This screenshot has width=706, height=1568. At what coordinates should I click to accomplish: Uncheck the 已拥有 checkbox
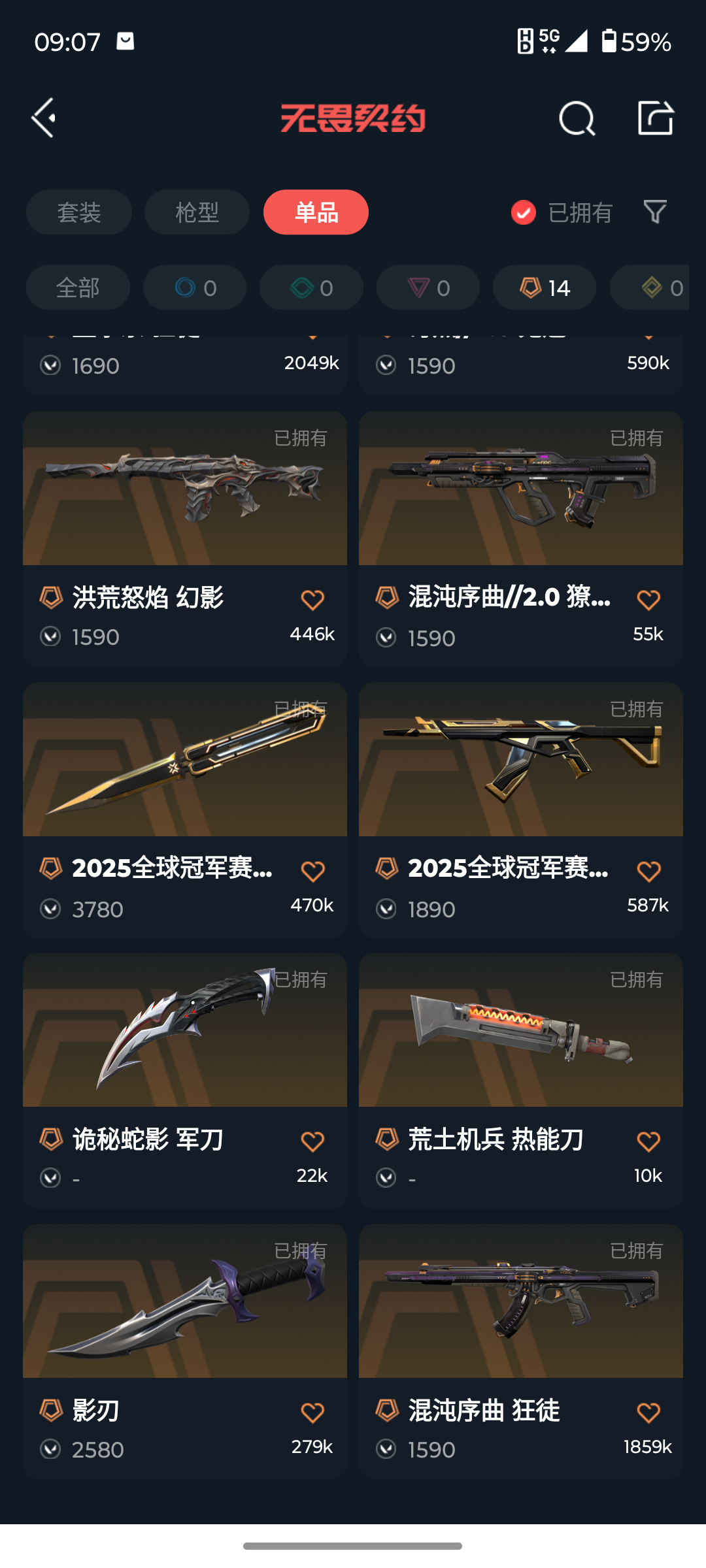click(x=524, y=212)
